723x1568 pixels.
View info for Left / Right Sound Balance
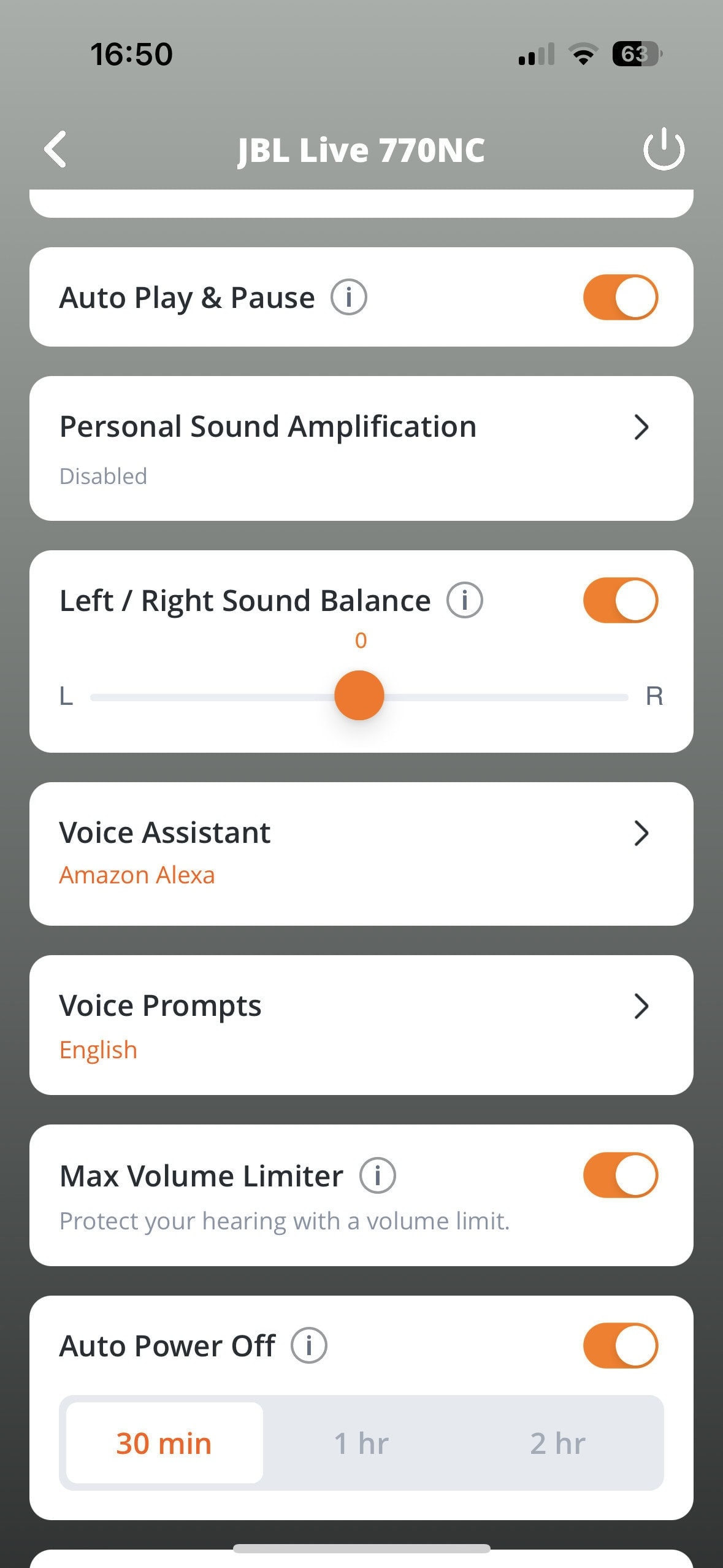(464, 600)
